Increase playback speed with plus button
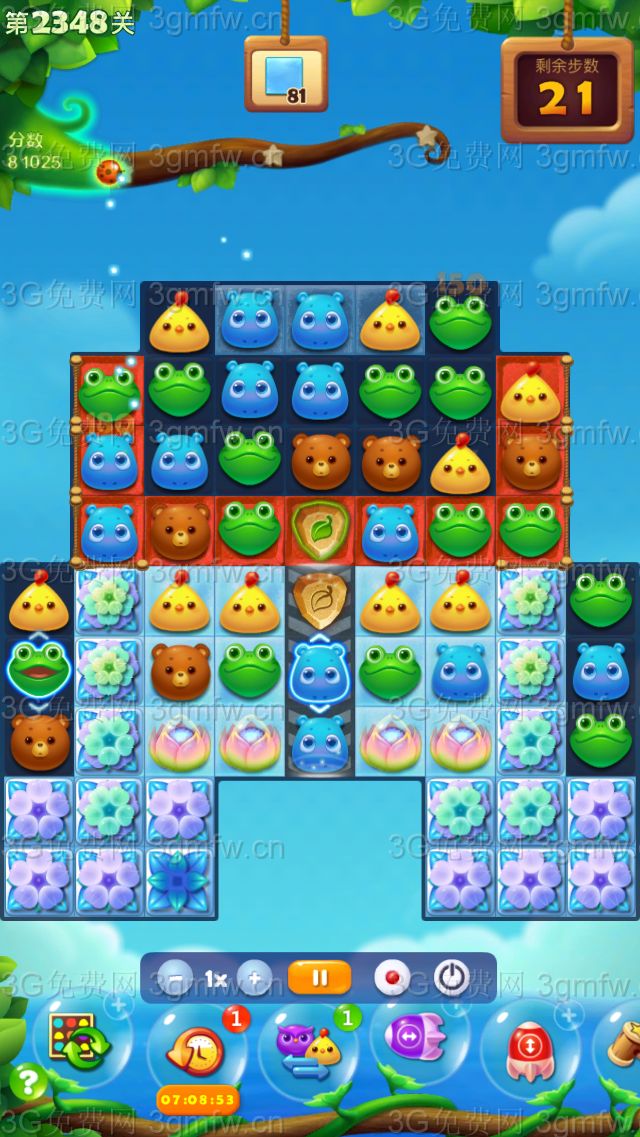Screen dimensions: 640x1137 click(x=255, y=978)
